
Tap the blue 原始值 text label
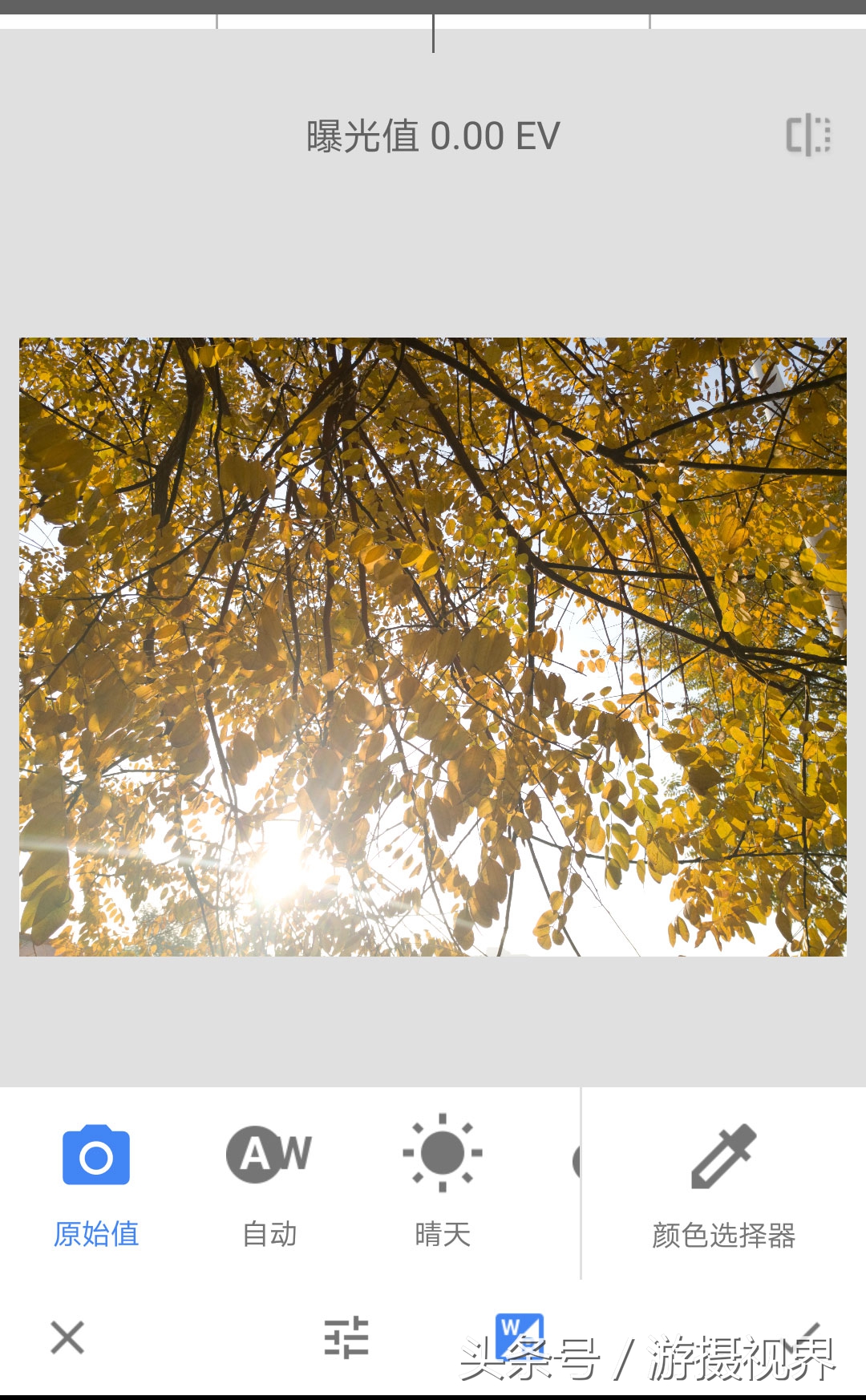coord(95,1236)
